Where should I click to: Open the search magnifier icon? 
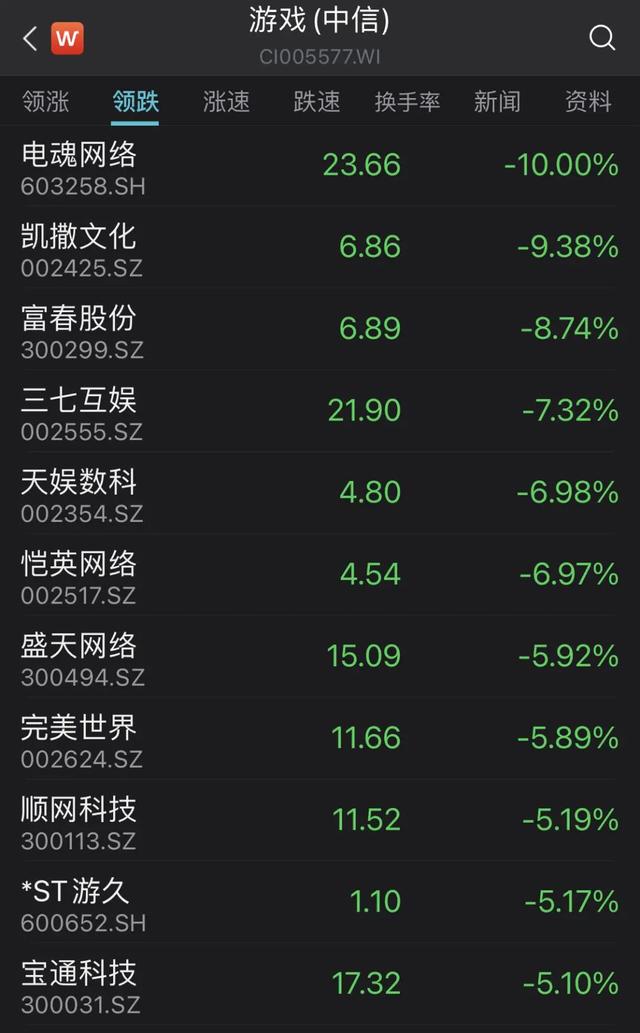pos(602,38)
